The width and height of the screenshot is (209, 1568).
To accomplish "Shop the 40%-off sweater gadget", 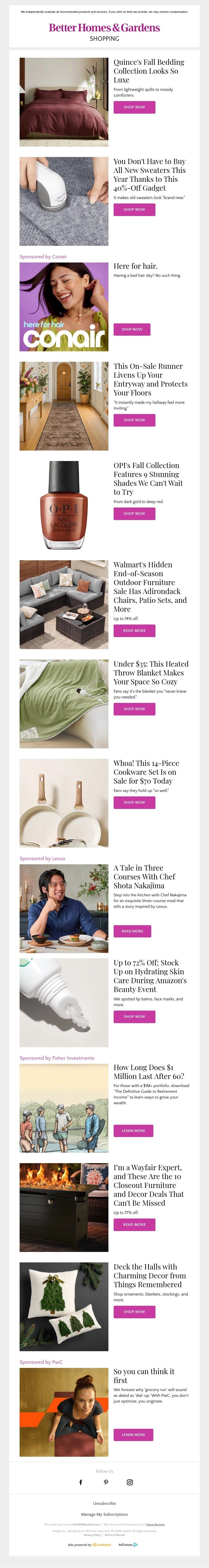I will pos(134,209).
